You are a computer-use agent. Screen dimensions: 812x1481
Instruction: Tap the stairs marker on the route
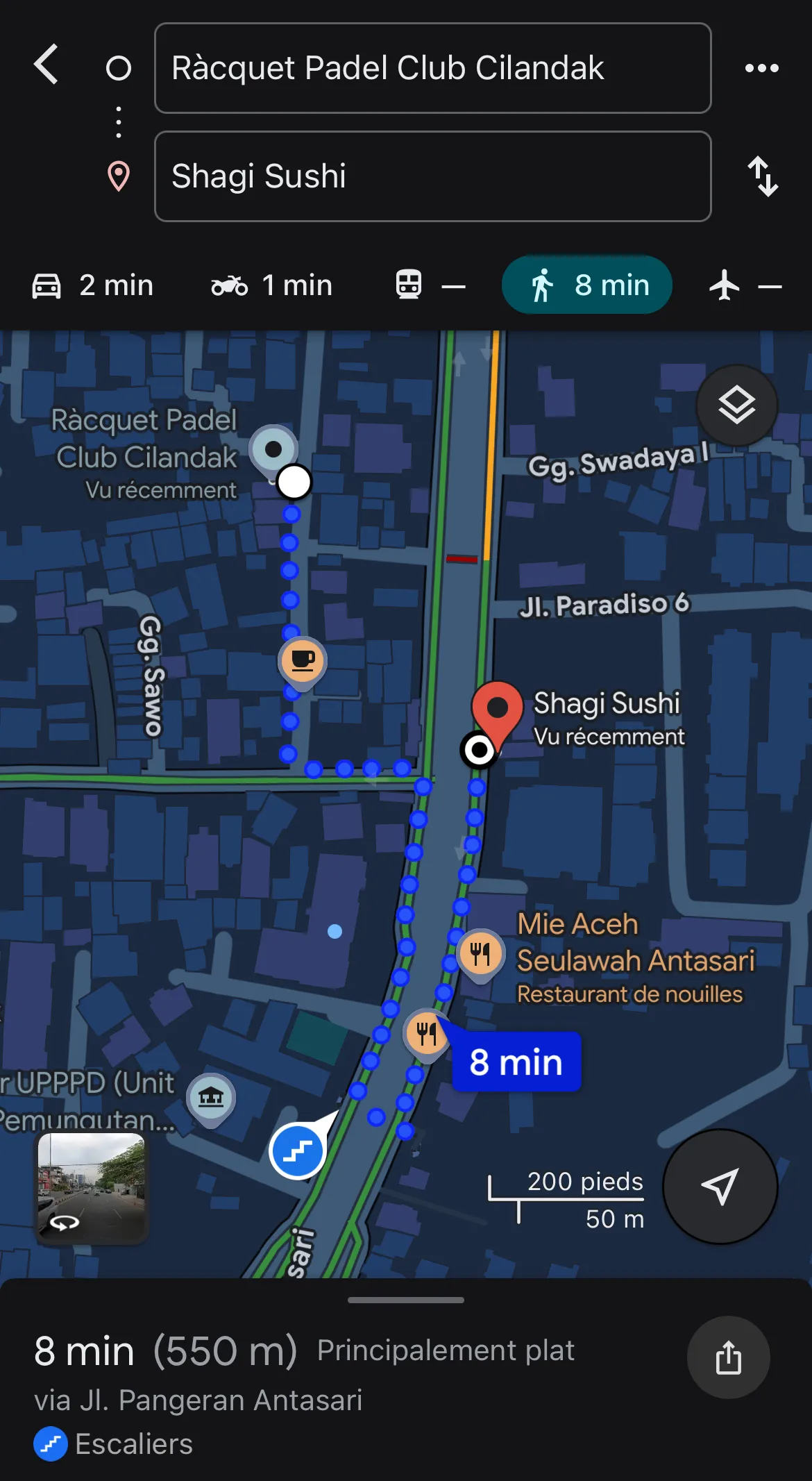[x=298, y=1152]
